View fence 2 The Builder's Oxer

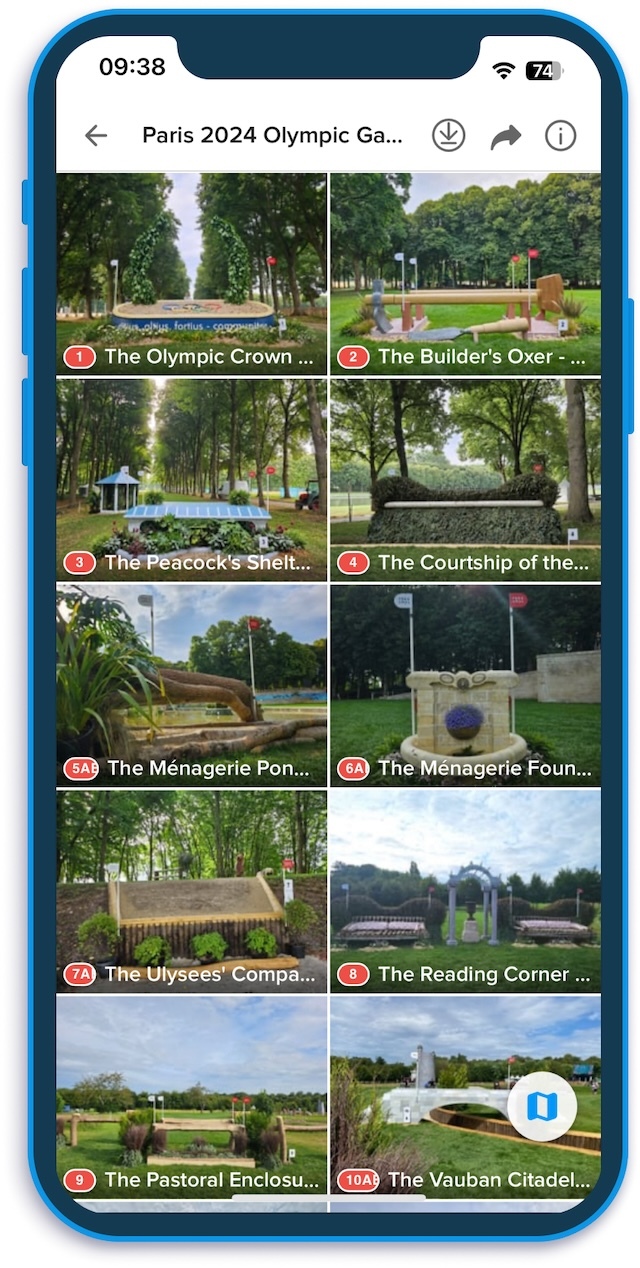point(465,274)
